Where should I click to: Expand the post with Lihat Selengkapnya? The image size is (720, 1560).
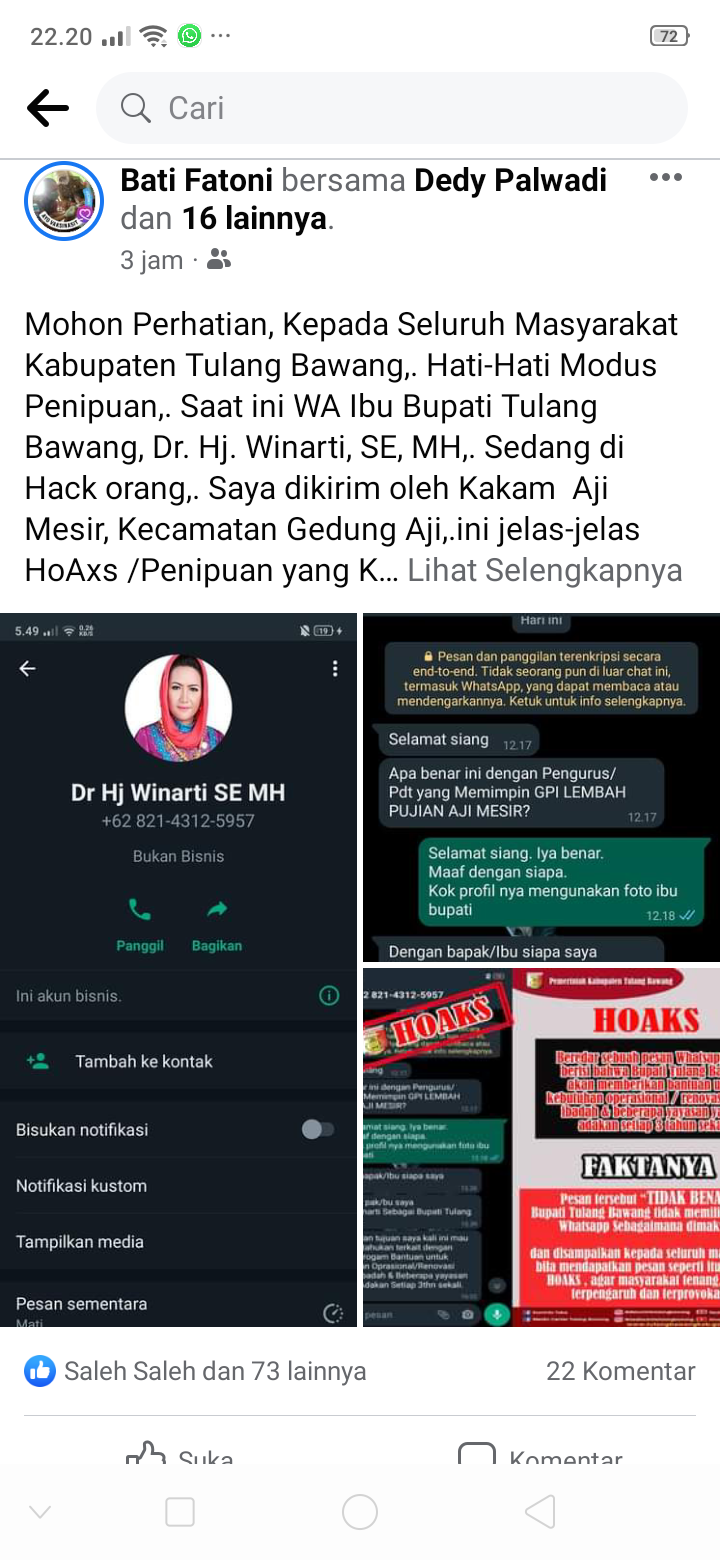point(545,570)
